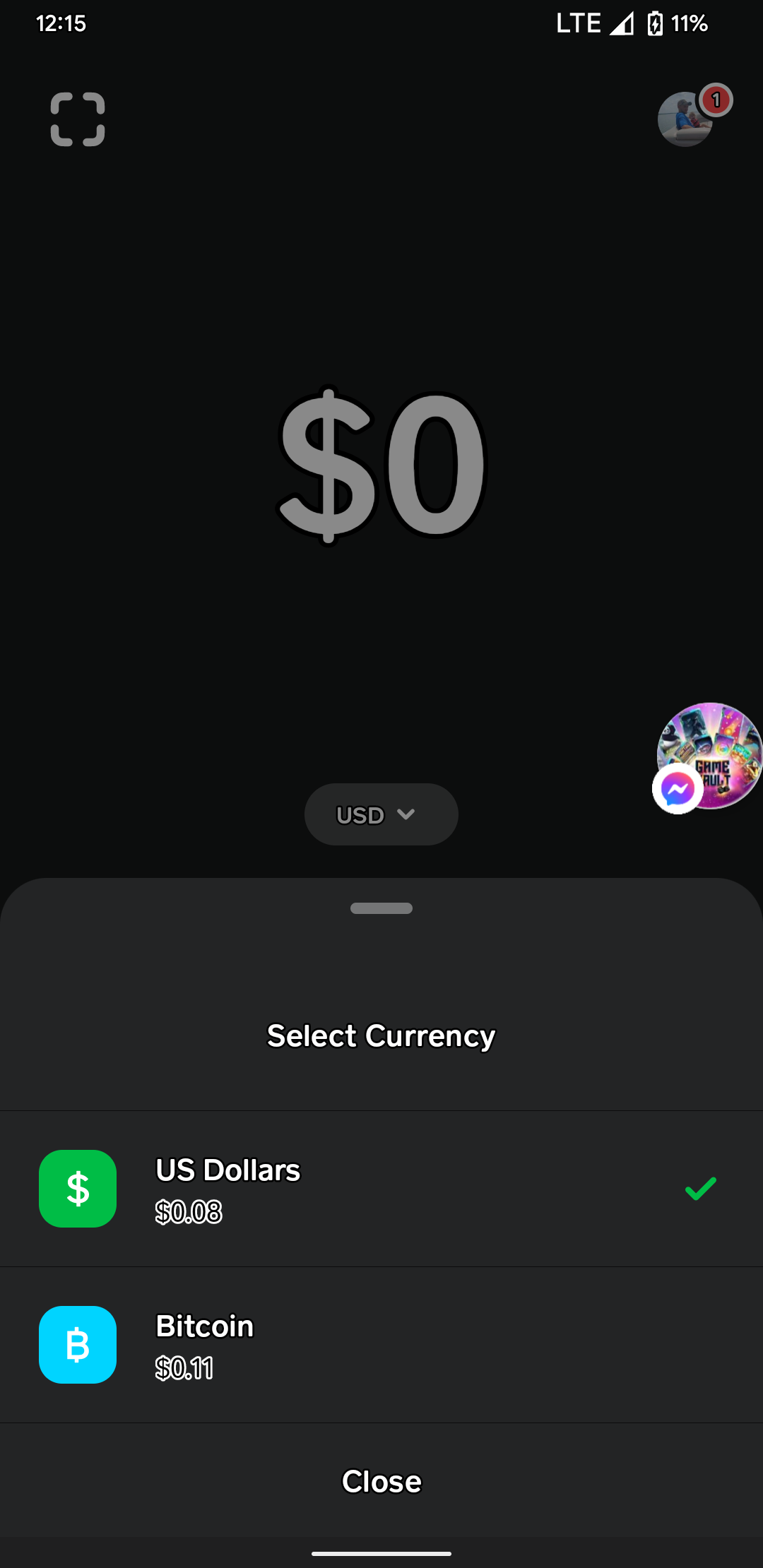Tap the bottom sheet drag handle
The image size is (763, 1568).
[x=381, y=908]
